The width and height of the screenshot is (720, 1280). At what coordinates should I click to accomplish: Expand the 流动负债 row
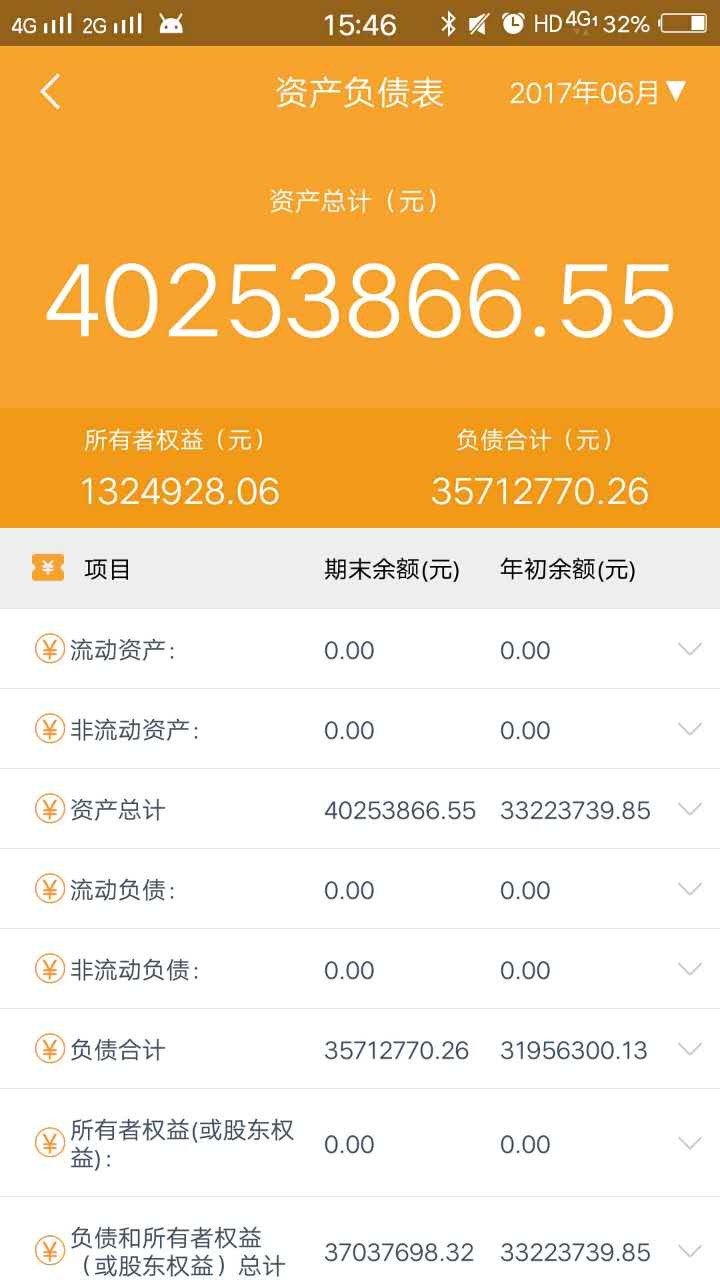point(690,889)
